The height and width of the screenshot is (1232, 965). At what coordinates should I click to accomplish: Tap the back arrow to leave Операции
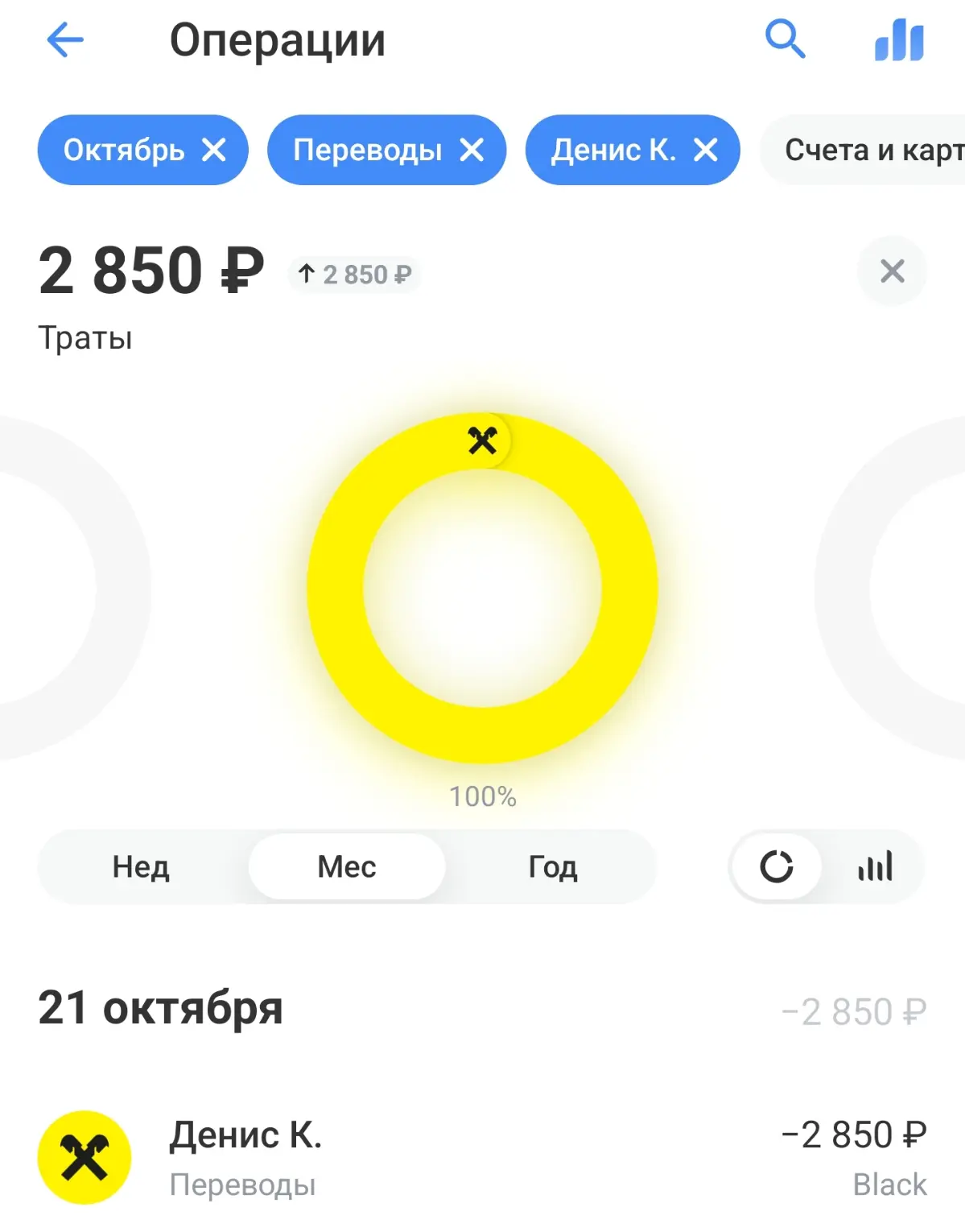click(64, 39)
